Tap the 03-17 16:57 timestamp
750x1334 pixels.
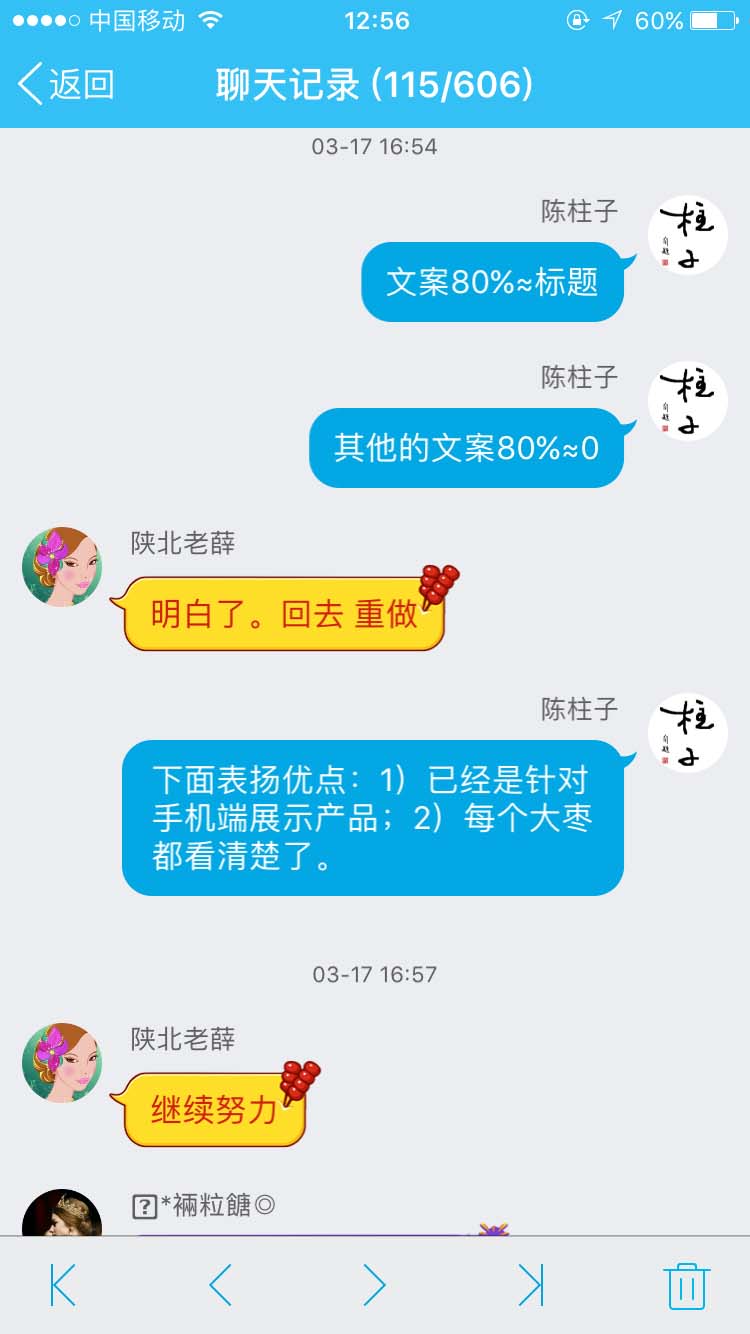374,973
